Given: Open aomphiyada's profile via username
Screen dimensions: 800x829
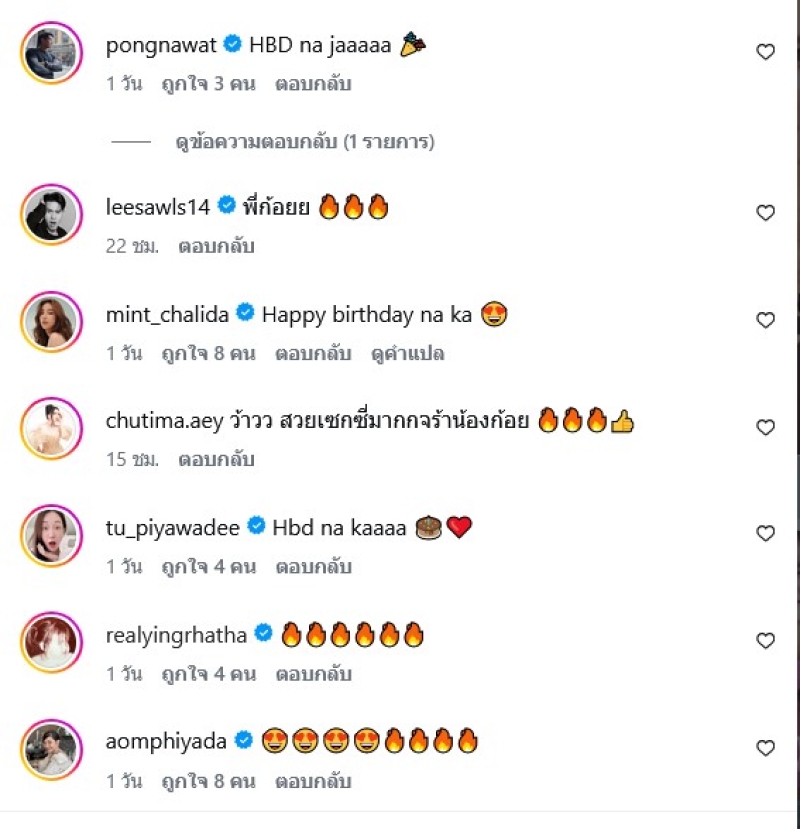Looking at the screenshot, I should tap(167, 741).
